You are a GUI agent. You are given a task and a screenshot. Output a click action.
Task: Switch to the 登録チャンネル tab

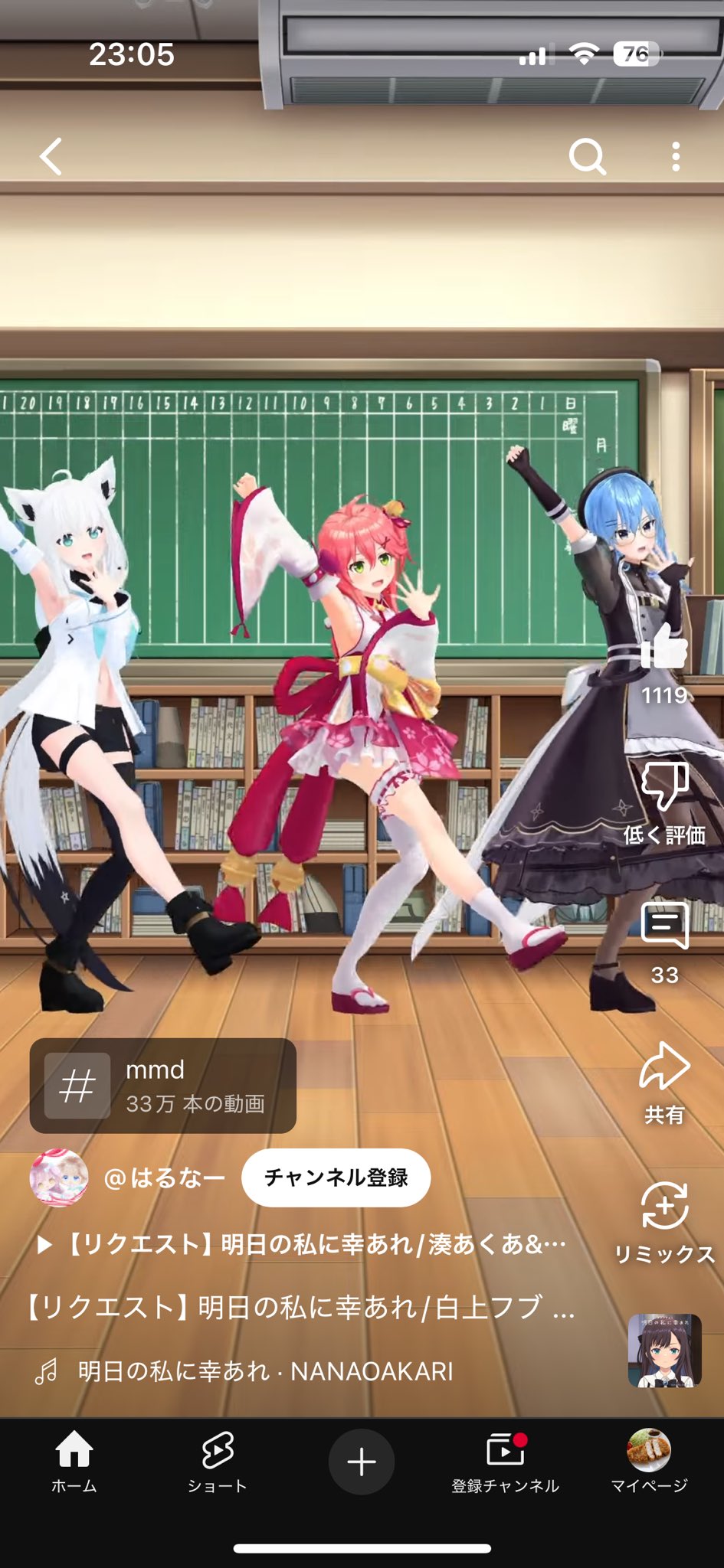click(x=505, y=1462)
